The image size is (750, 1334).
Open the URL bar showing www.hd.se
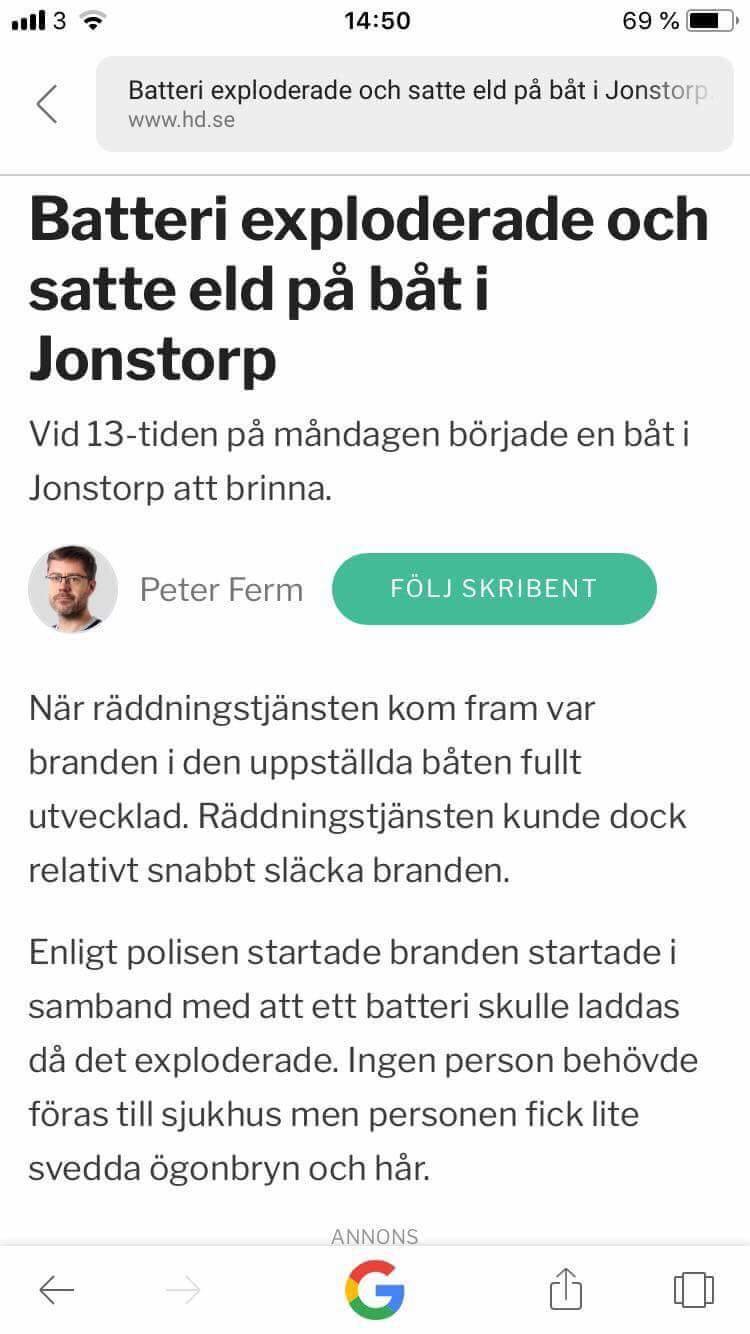(415, 104)
